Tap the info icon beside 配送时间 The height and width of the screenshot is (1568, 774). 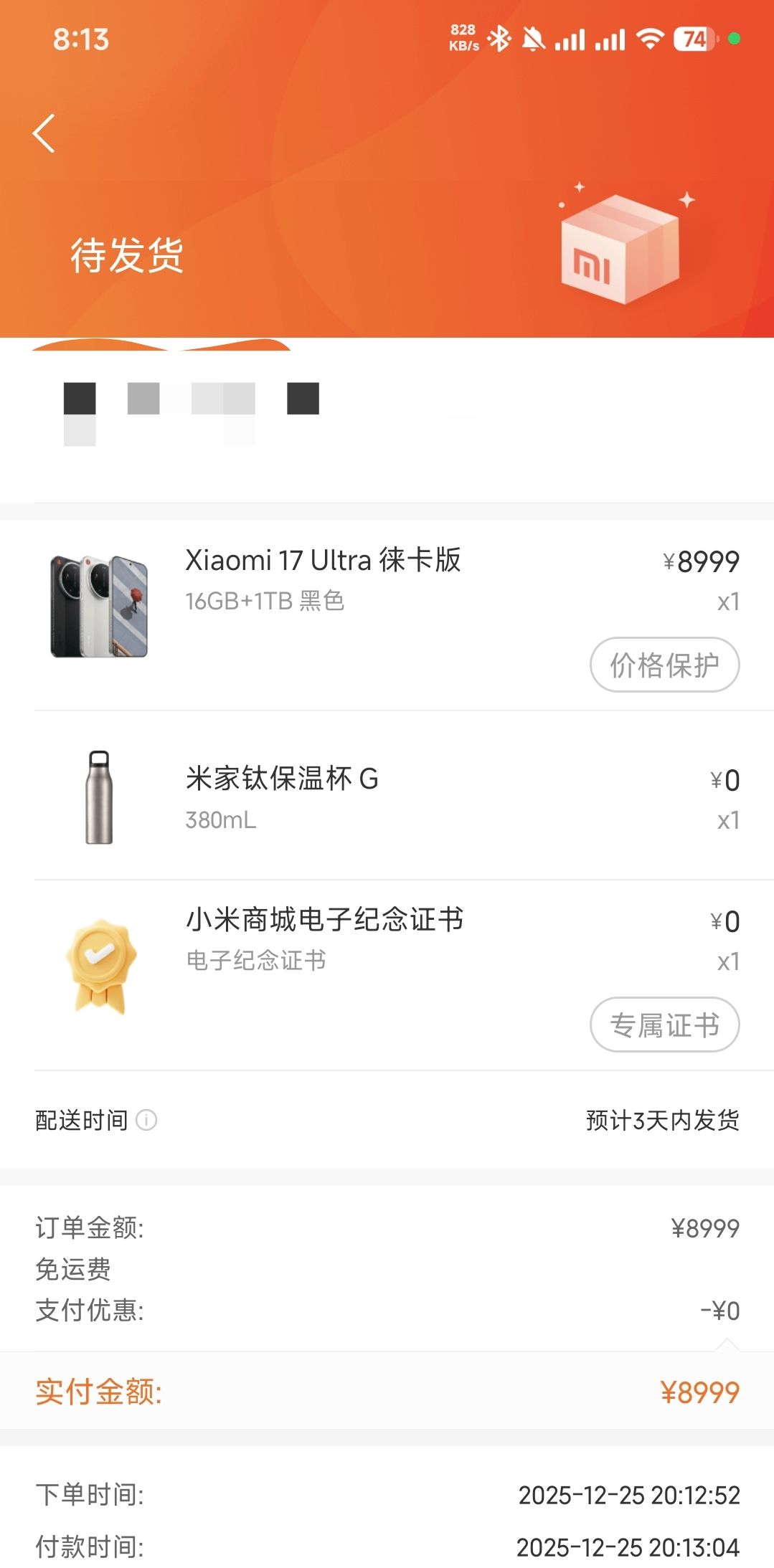[146, 1120]
